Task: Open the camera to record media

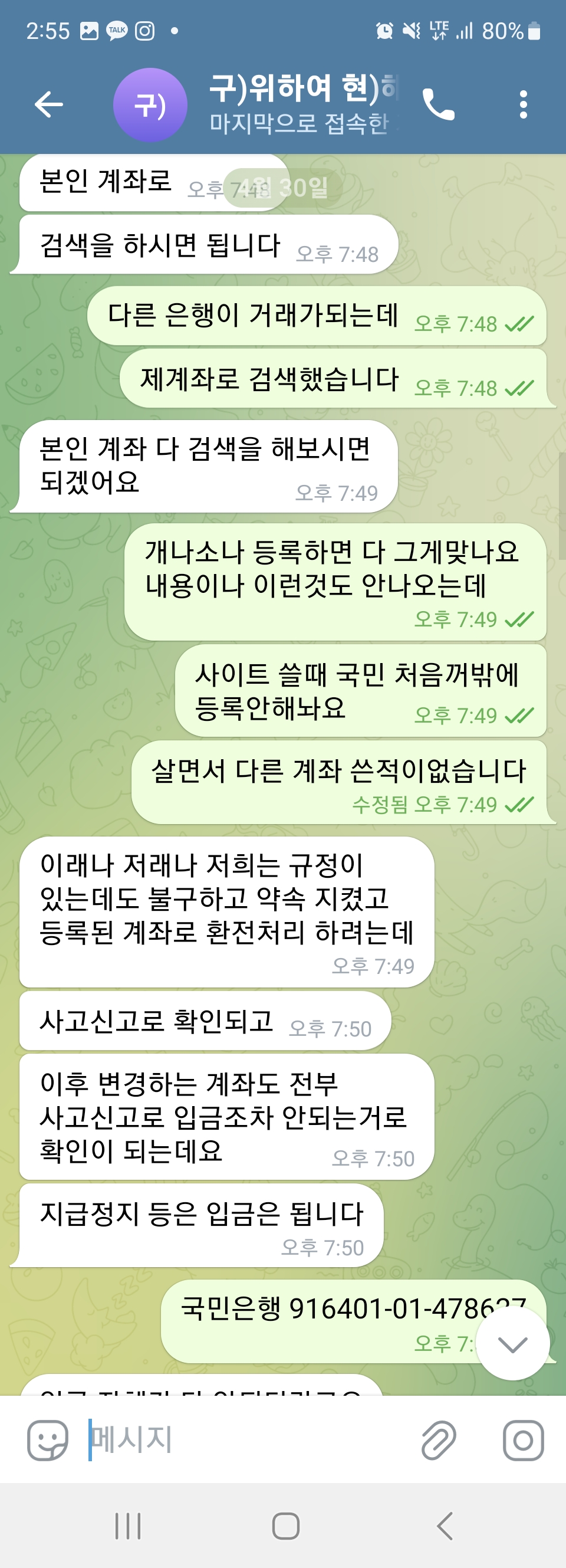Action: (523, 1440)
